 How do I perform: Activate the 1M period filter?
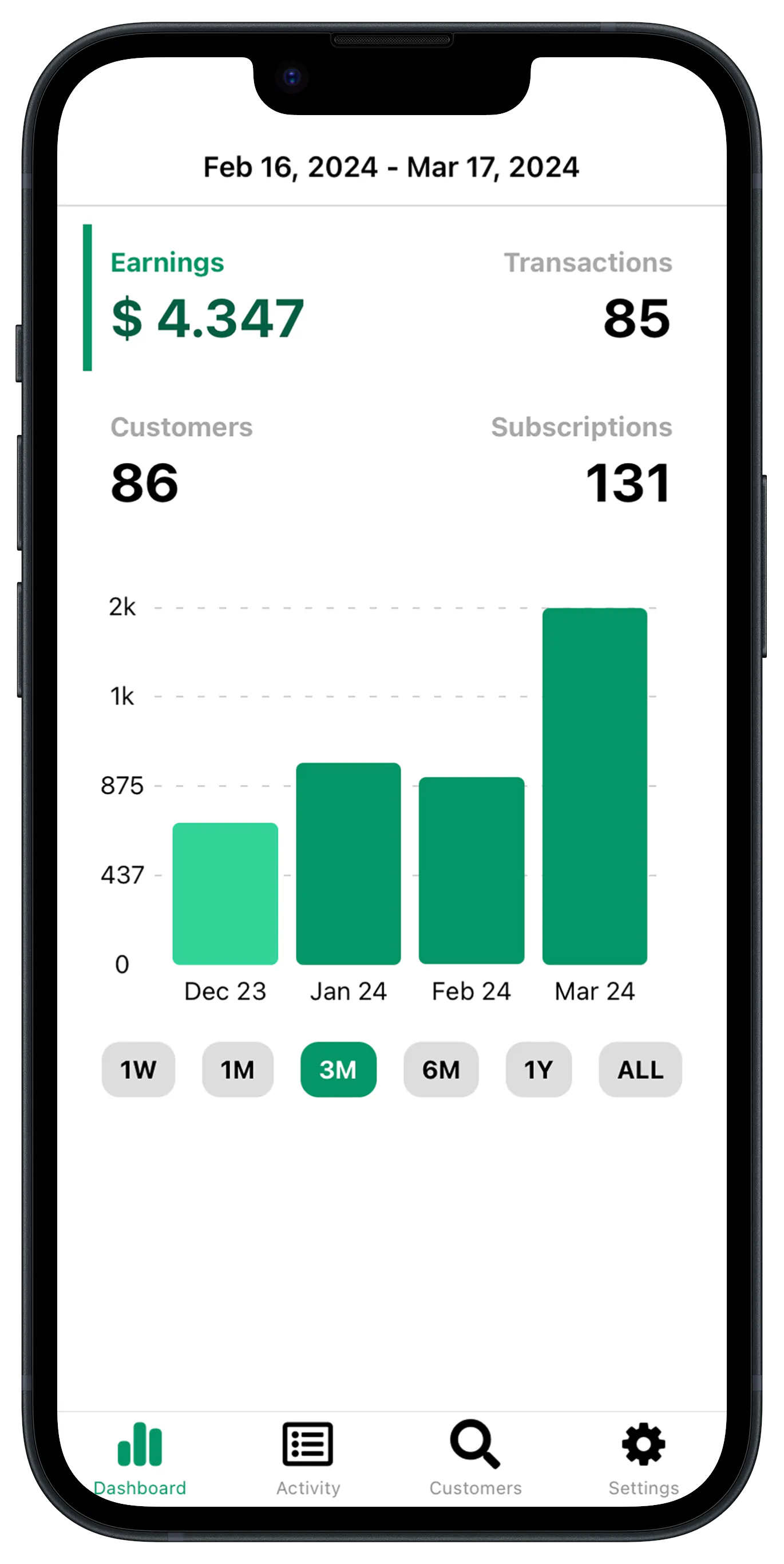click(x=238, y=1070)
